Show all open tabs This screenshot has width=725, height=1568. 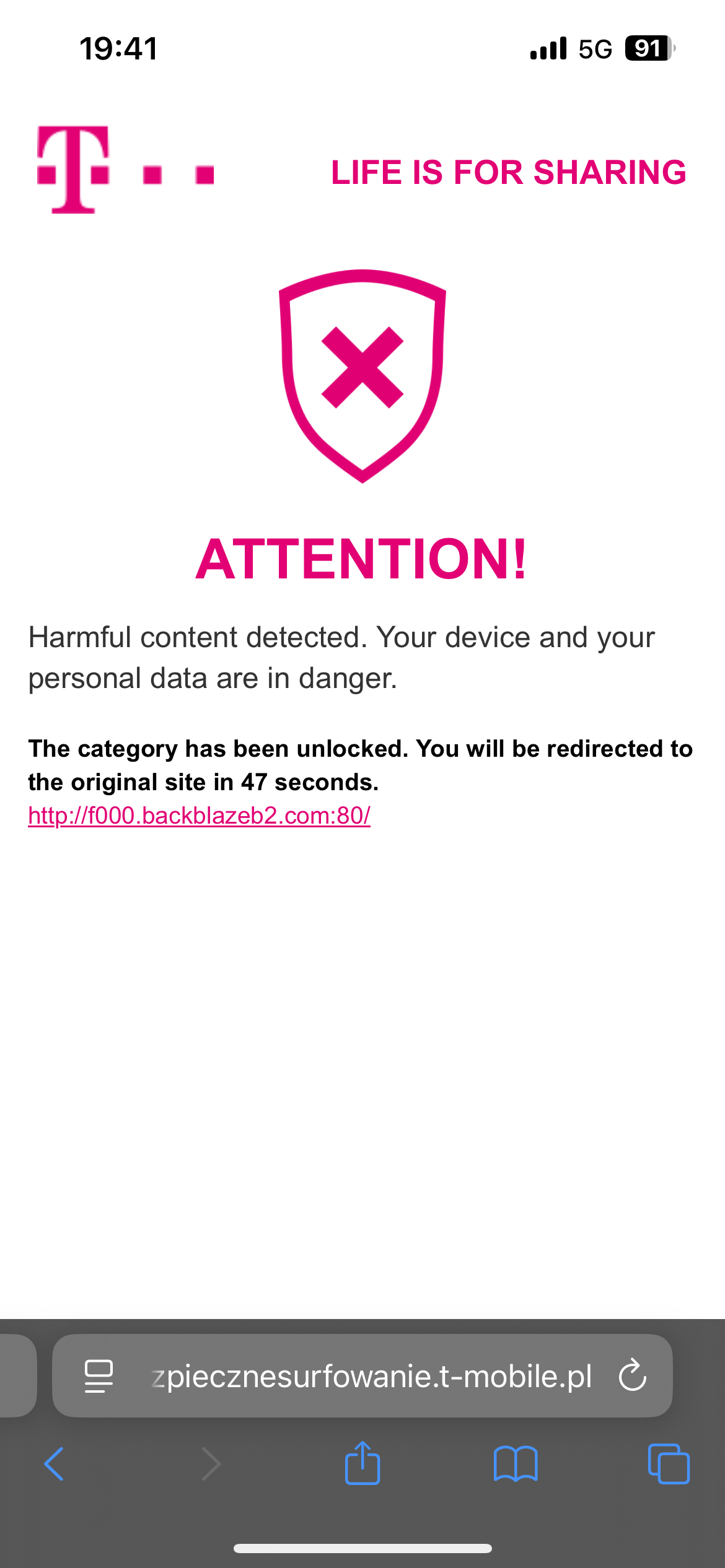(668, 1464)
